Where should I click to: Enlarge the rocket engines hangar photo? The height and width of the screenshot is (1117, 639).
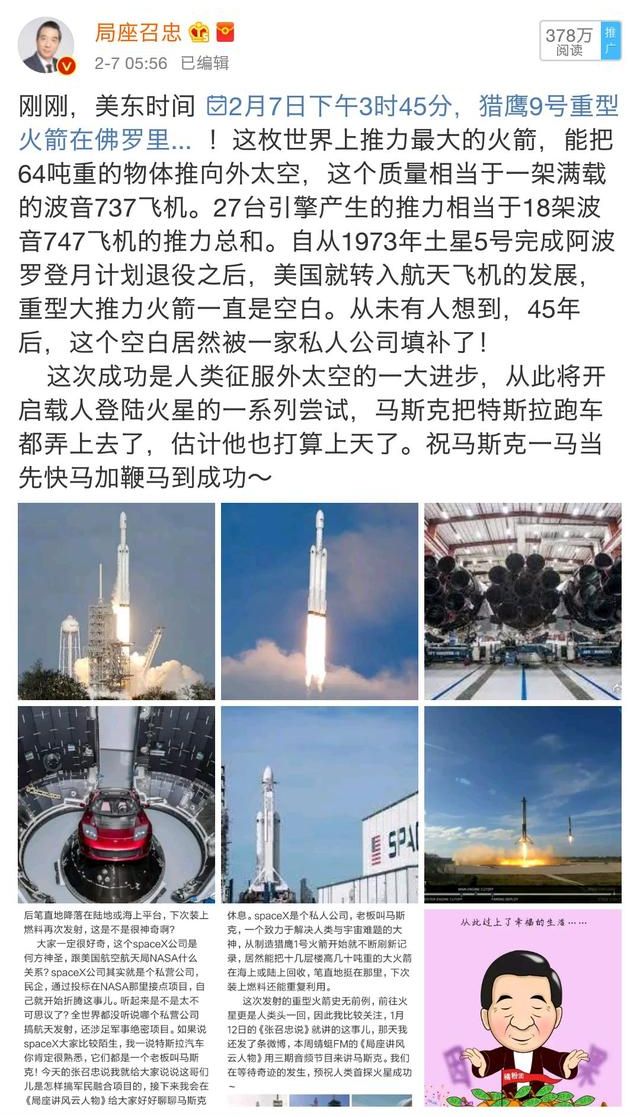coord(522,600)
